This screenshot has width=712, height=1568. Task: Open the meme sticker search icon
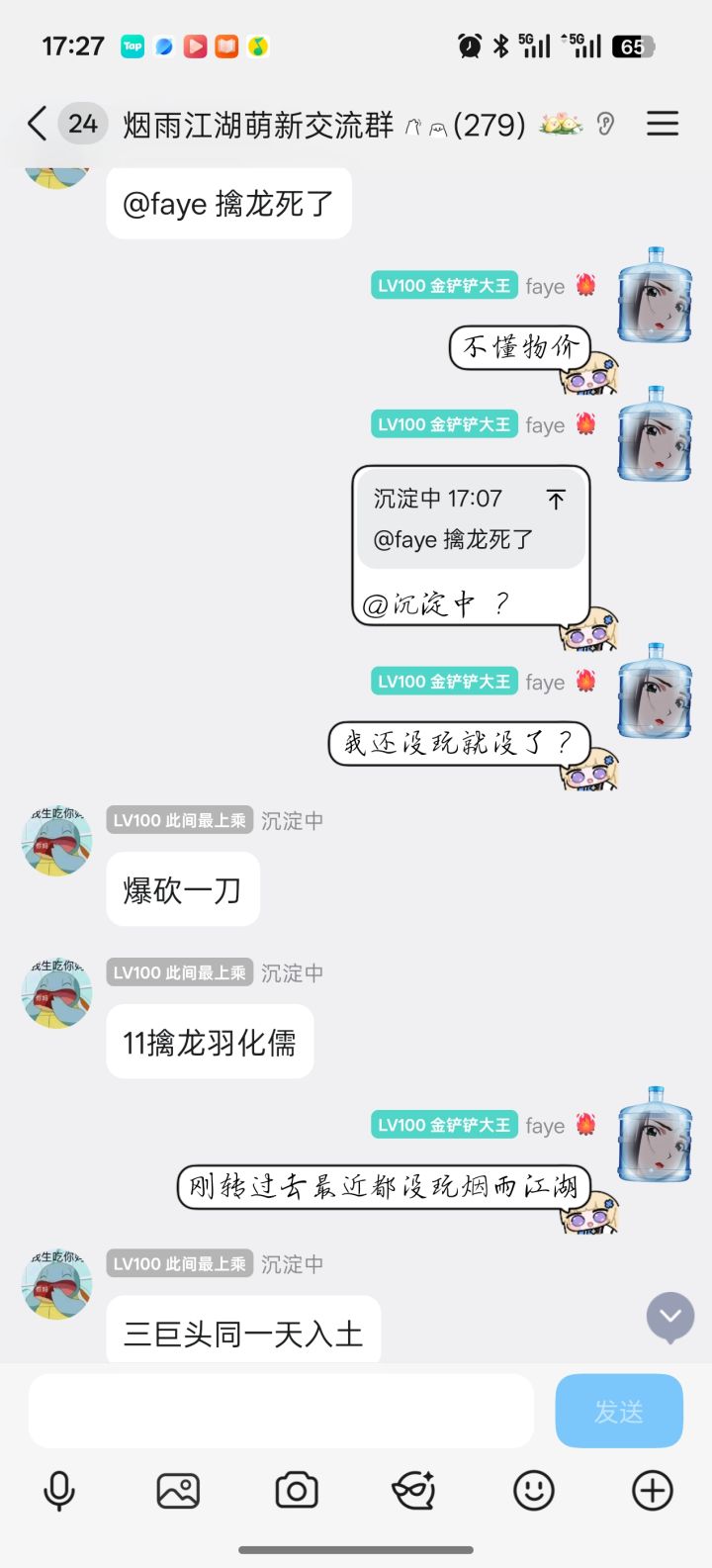point(414,1490)
